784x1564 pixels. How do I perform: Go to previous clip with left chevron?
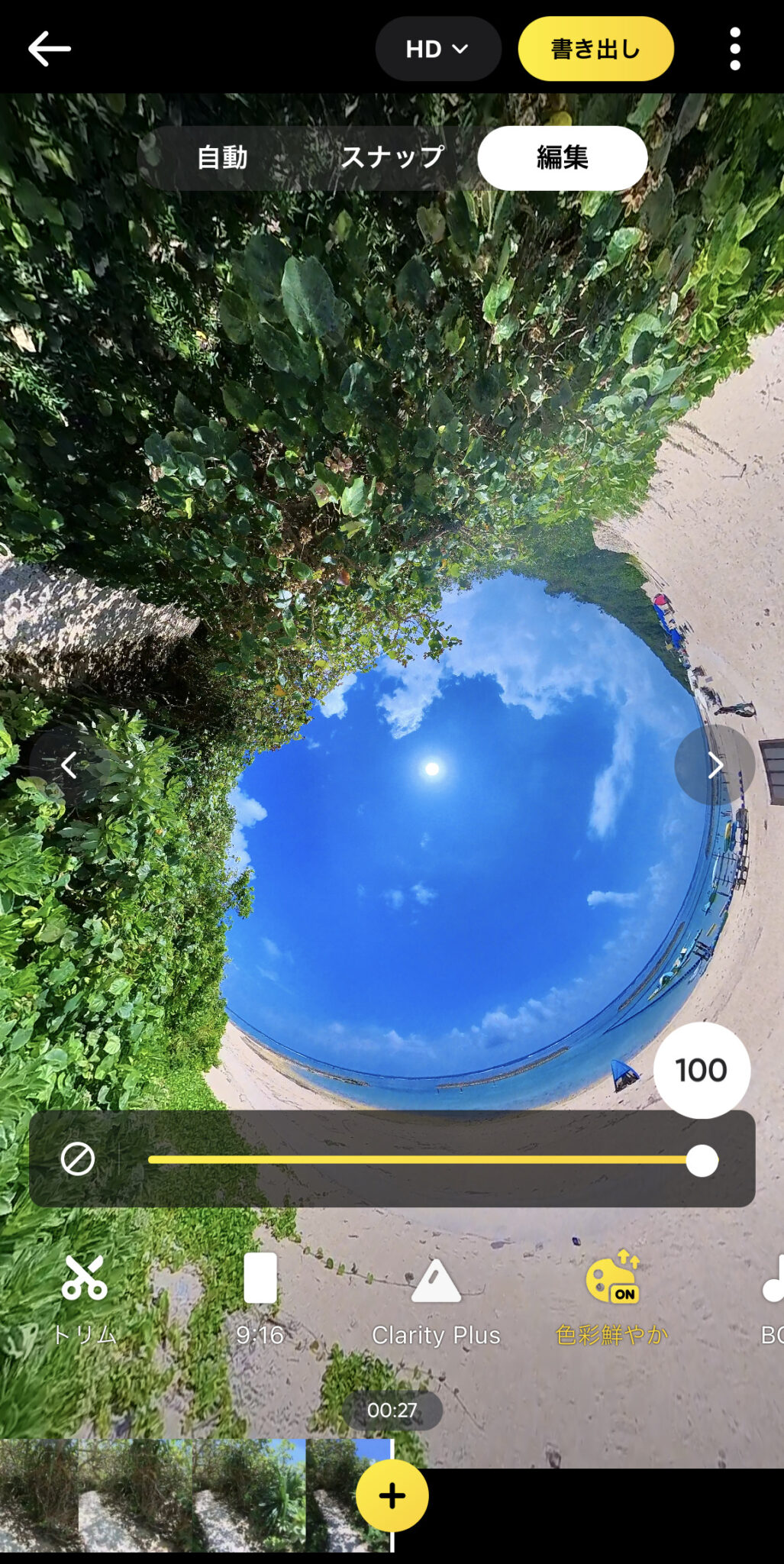click(69, 764)
